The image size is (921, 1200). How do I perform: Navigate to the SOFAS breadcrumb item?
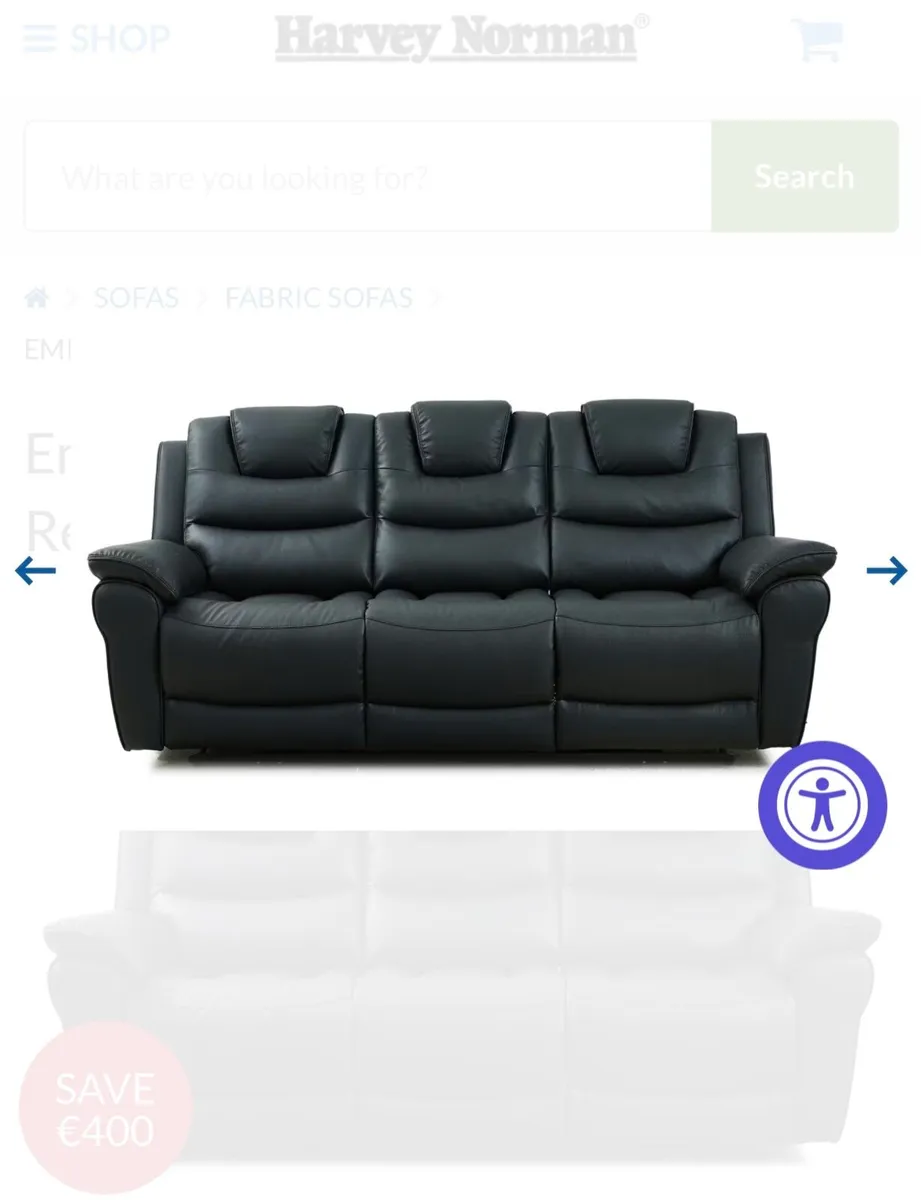point(135,298)
